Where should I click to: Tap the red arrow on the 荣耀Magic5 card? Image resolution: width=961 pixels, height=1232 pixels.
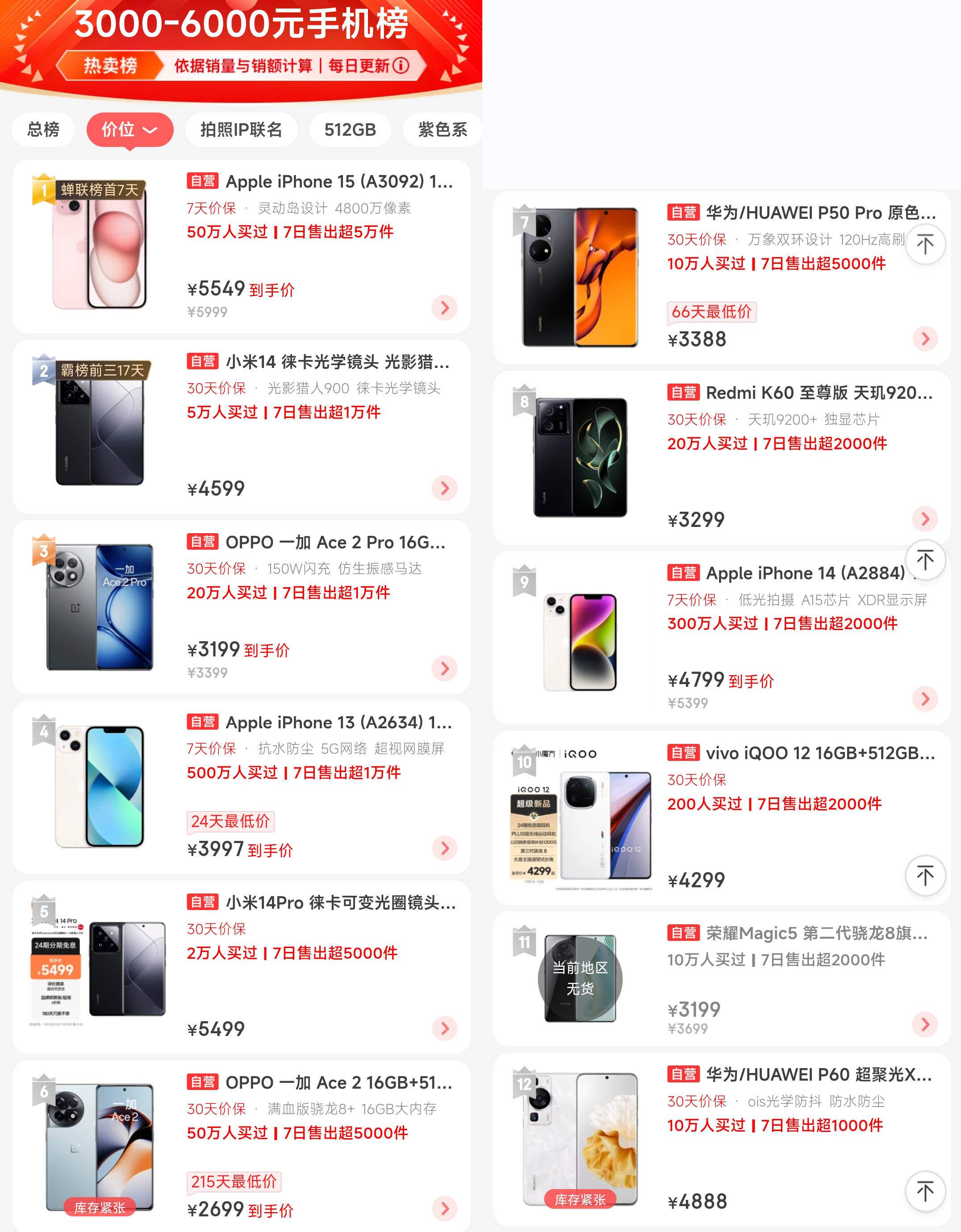click(x=925, y=1024)
